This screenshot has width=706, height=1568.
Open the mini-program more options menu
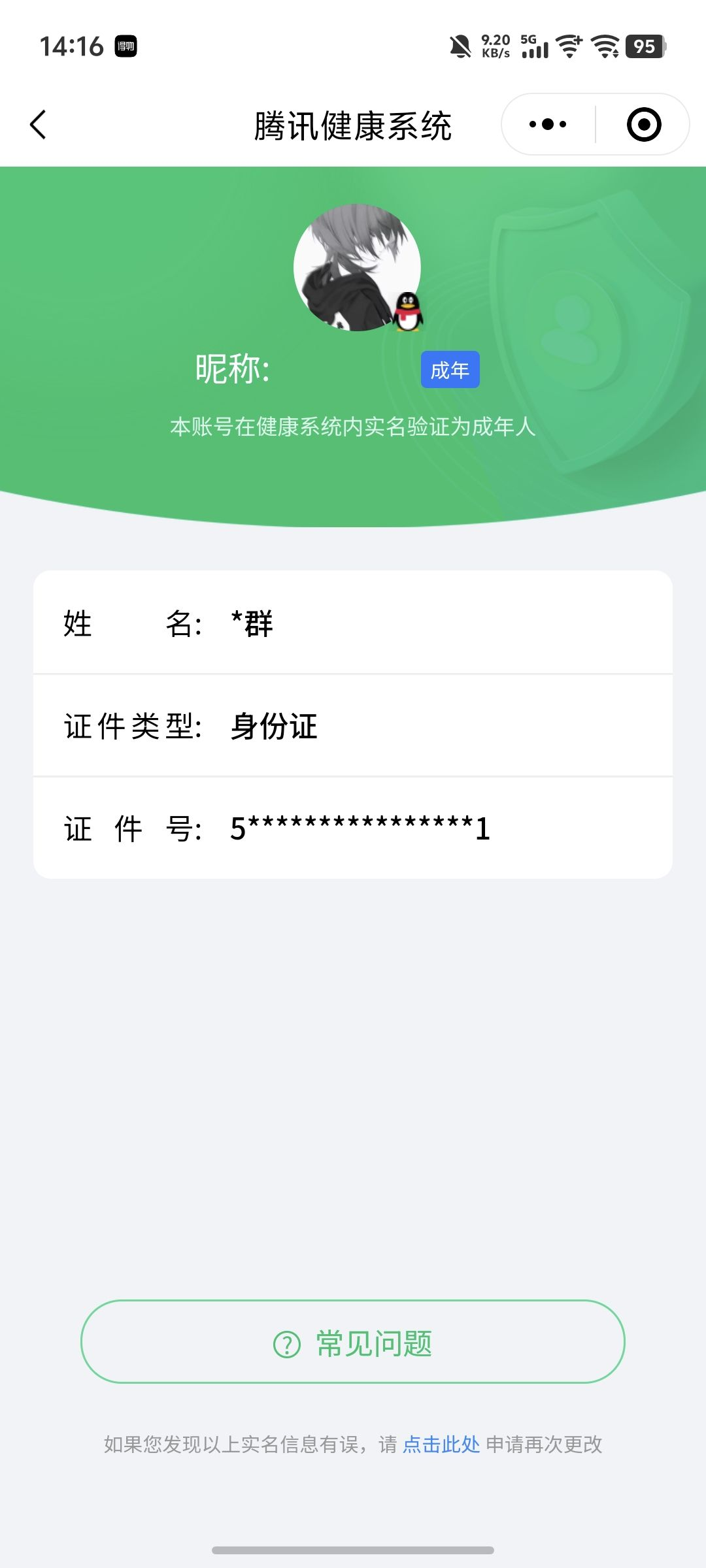pyautogui.click(x=548, y=123)
